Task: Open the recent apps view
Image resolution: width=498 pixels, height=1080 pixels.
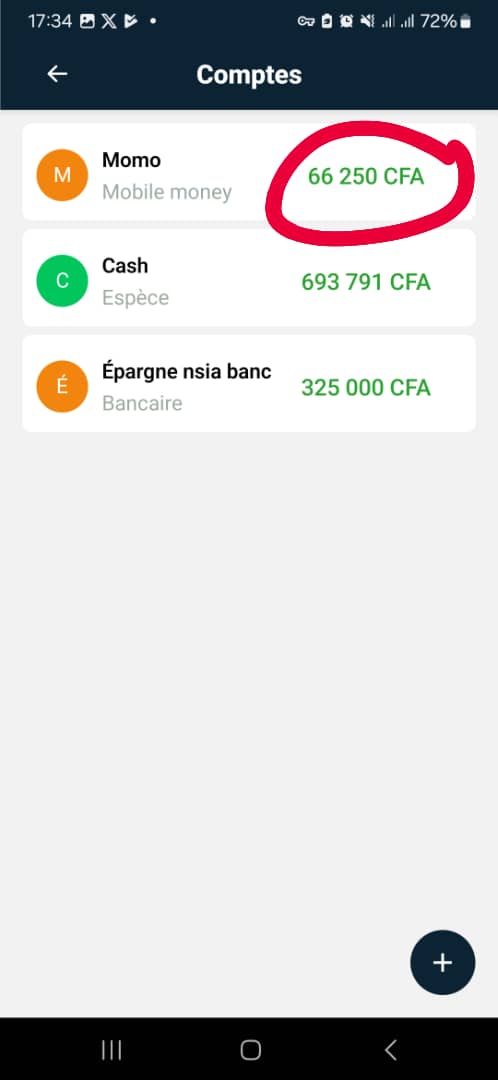Action: point(112,1050)
